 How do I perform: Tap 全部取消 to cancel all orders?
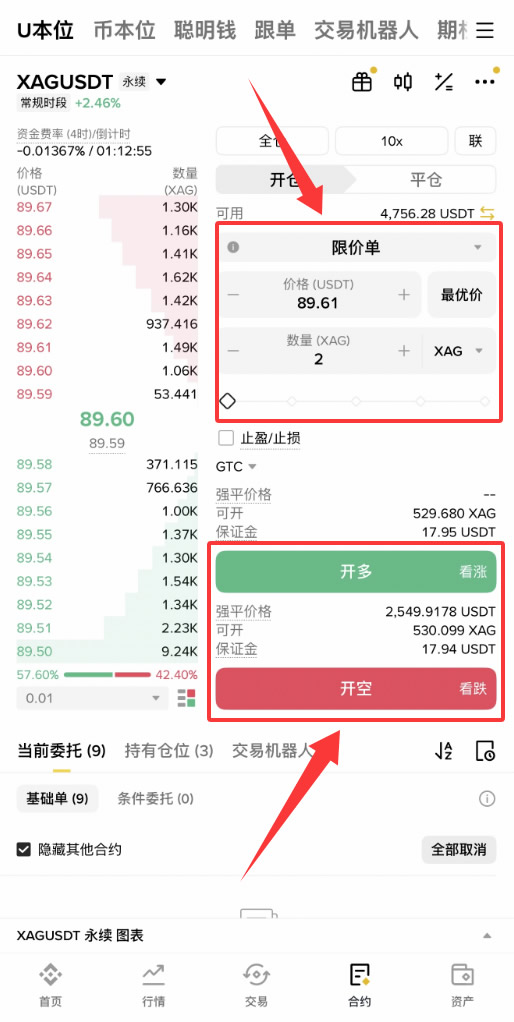tap(459, 850)
